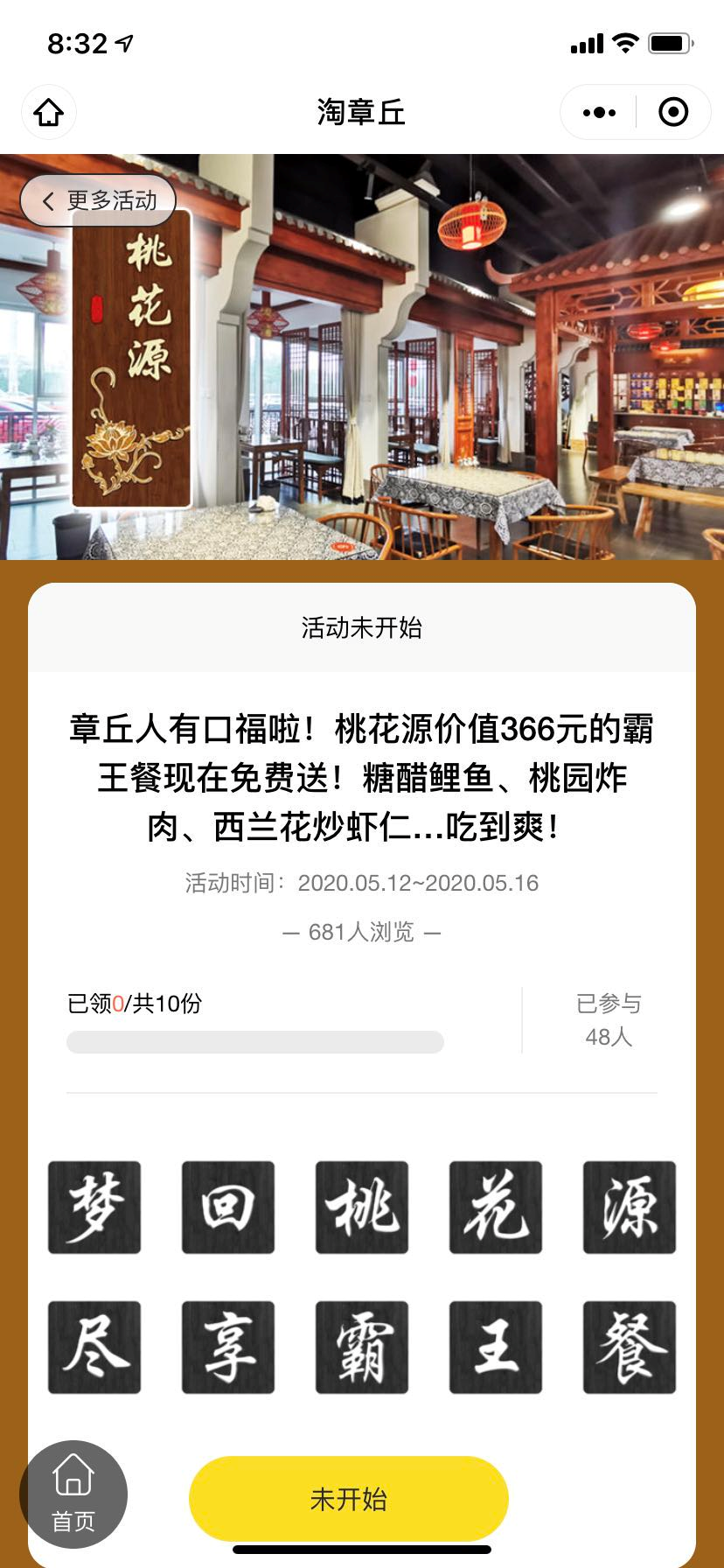This screenshot has width=724, height=1568.
Task: Go back to 更多活动
Action: tap(99, 200)
